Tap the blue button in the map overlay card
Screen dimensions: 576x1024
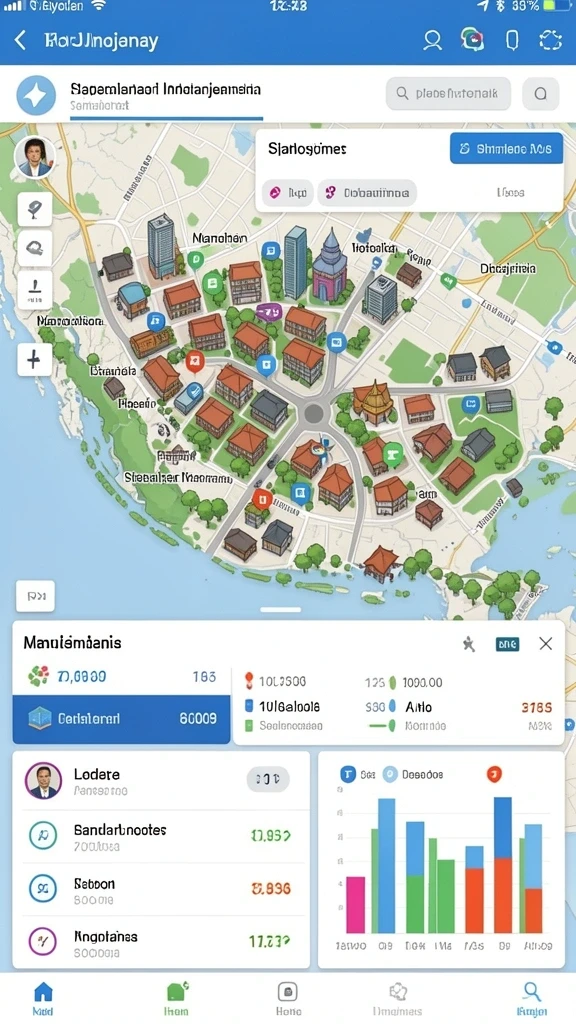coord(506,148)
